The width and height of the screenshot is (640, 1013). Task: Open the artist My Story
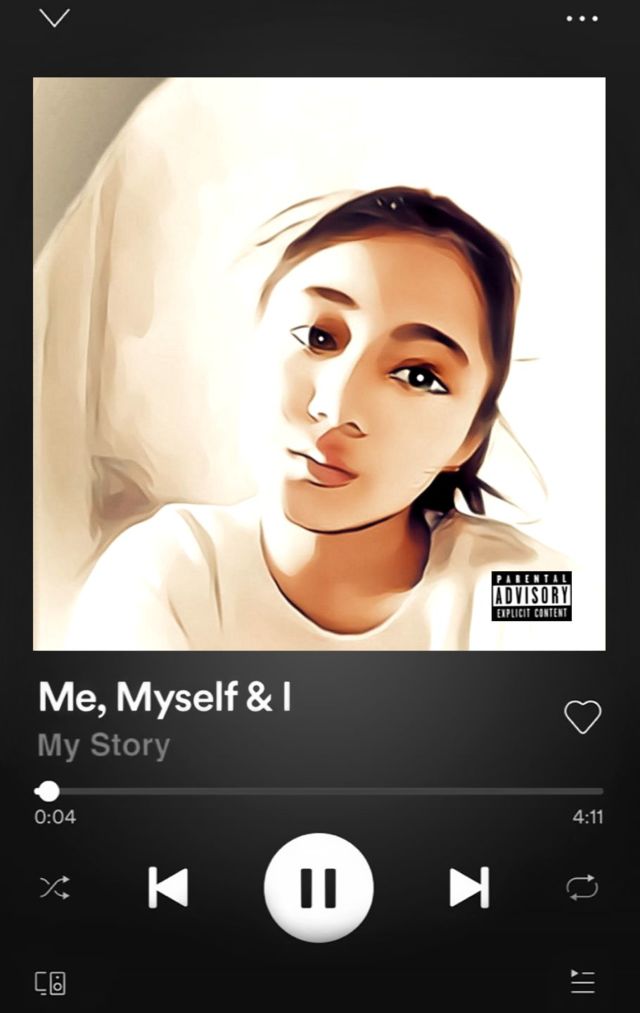[x=104, y=746]
